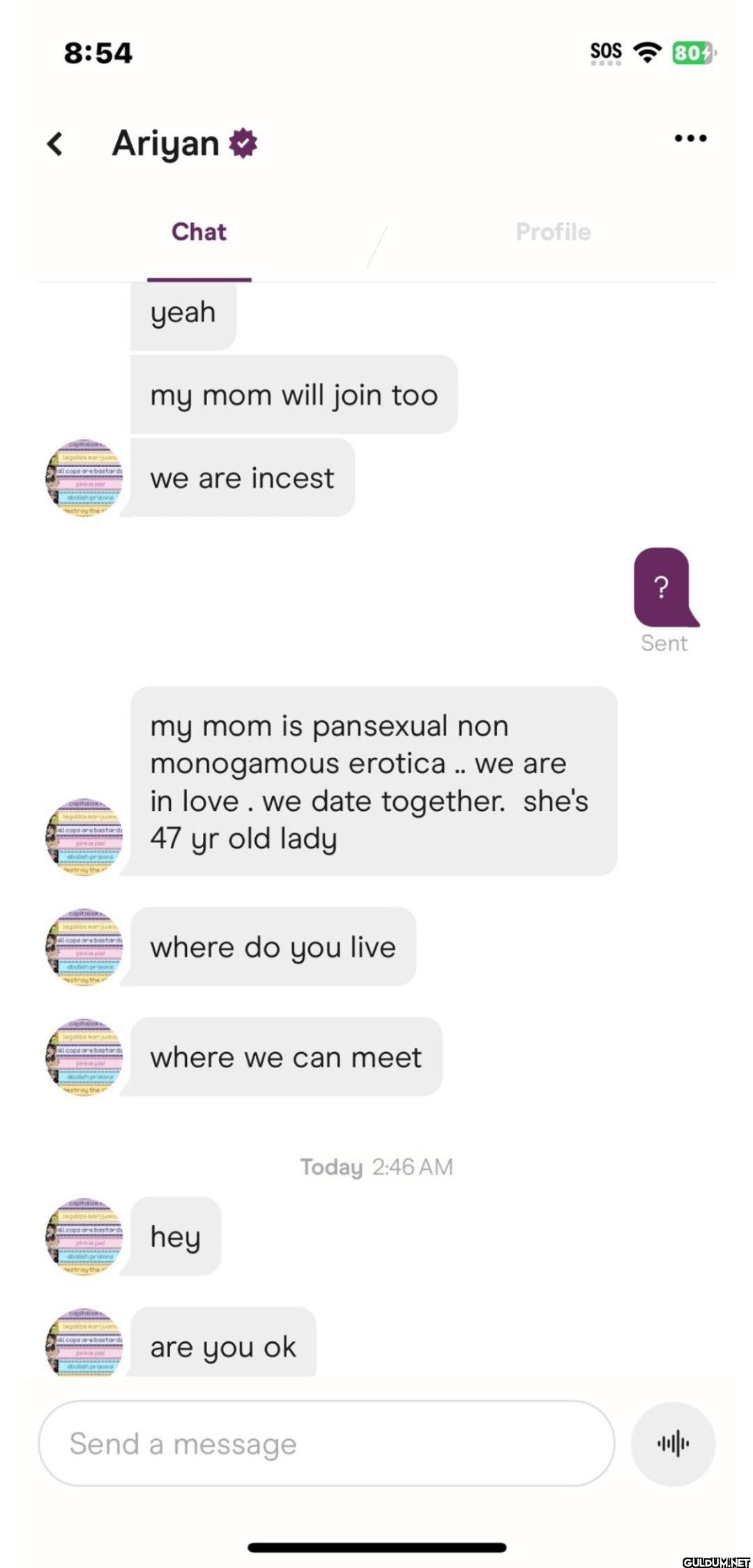
Task: Go back from Ariyan's chat
Action: click(x=55, y=144)
